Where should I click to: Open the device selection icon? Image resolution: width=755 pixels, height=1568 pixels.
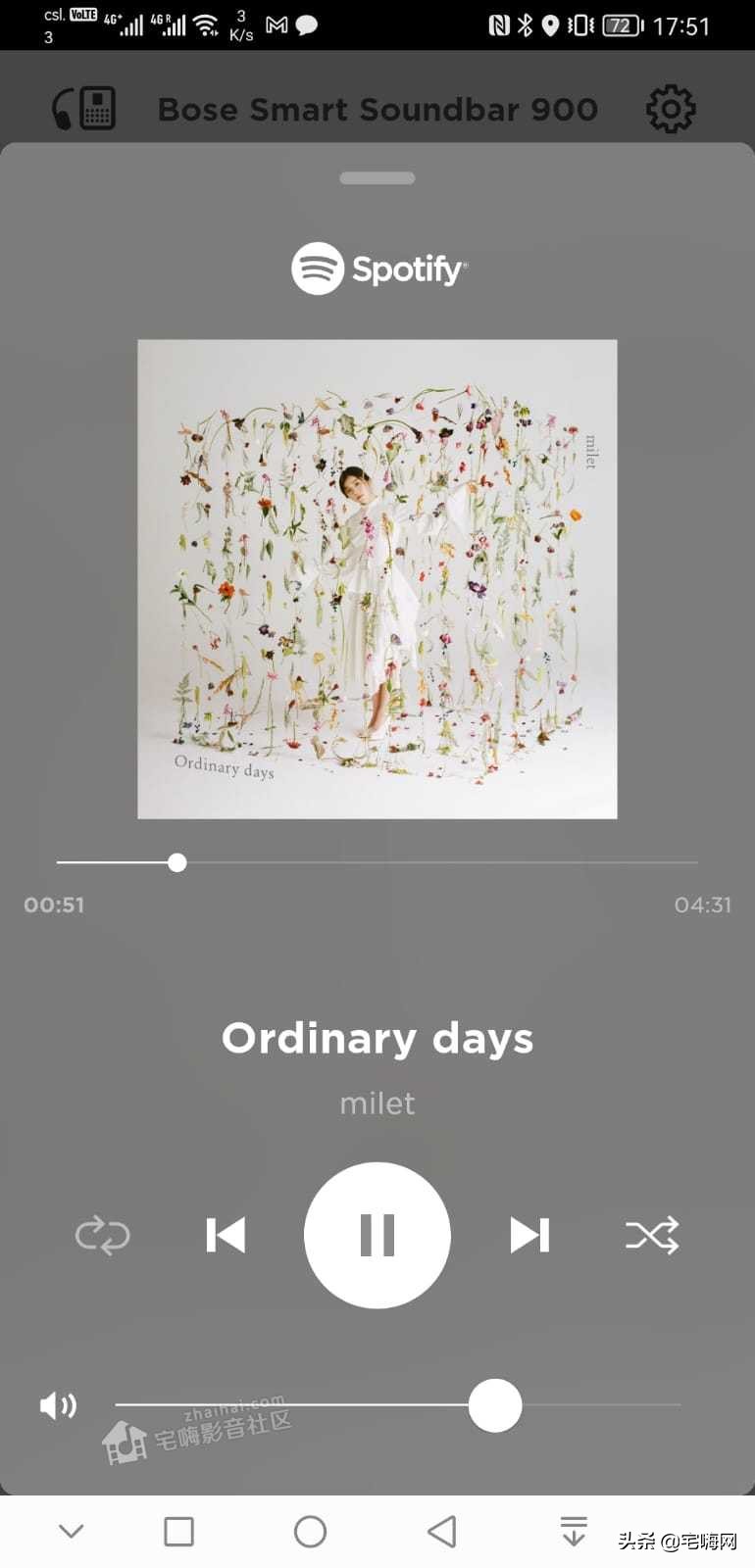click(84, 109)
